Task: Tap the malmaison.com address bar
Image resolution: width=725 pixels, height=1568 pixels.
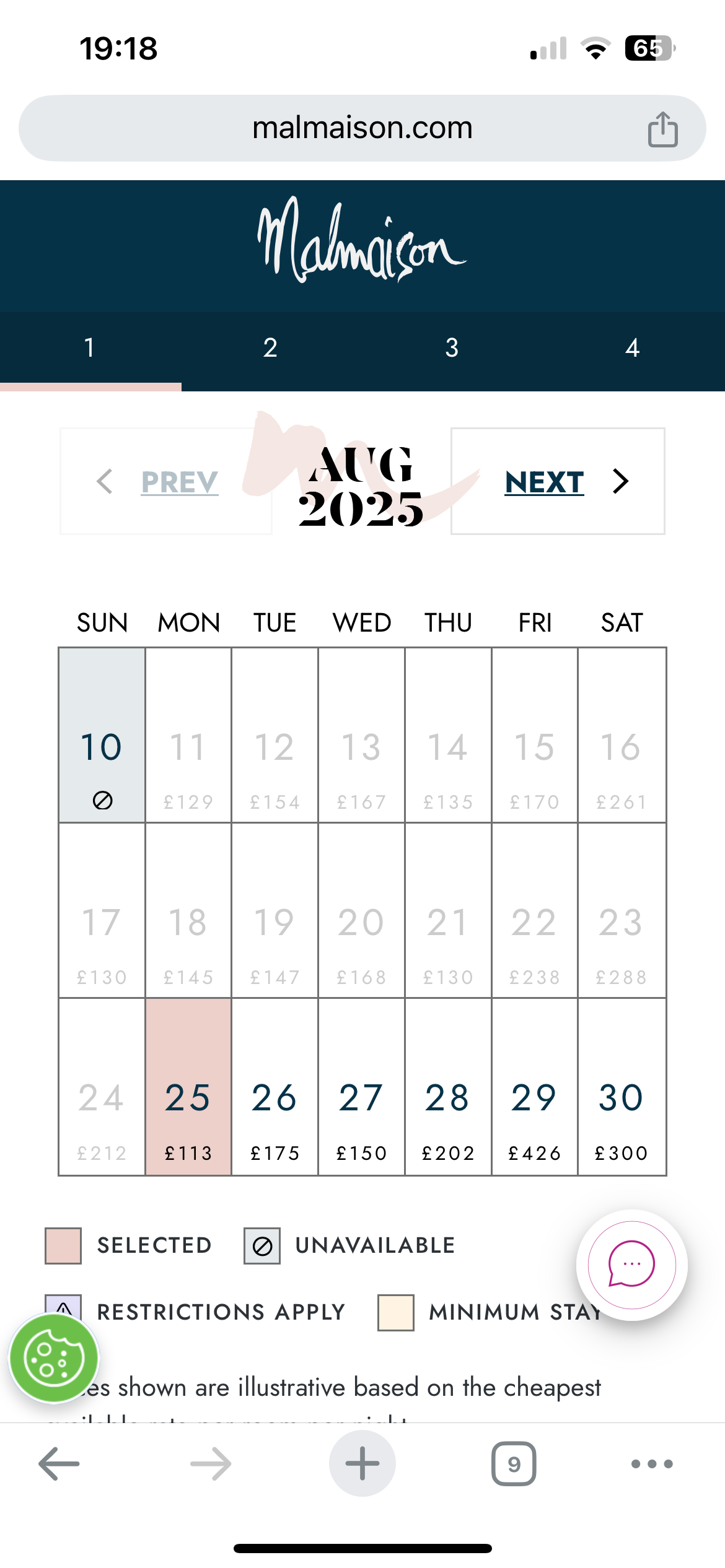Action: coord(362,128)
